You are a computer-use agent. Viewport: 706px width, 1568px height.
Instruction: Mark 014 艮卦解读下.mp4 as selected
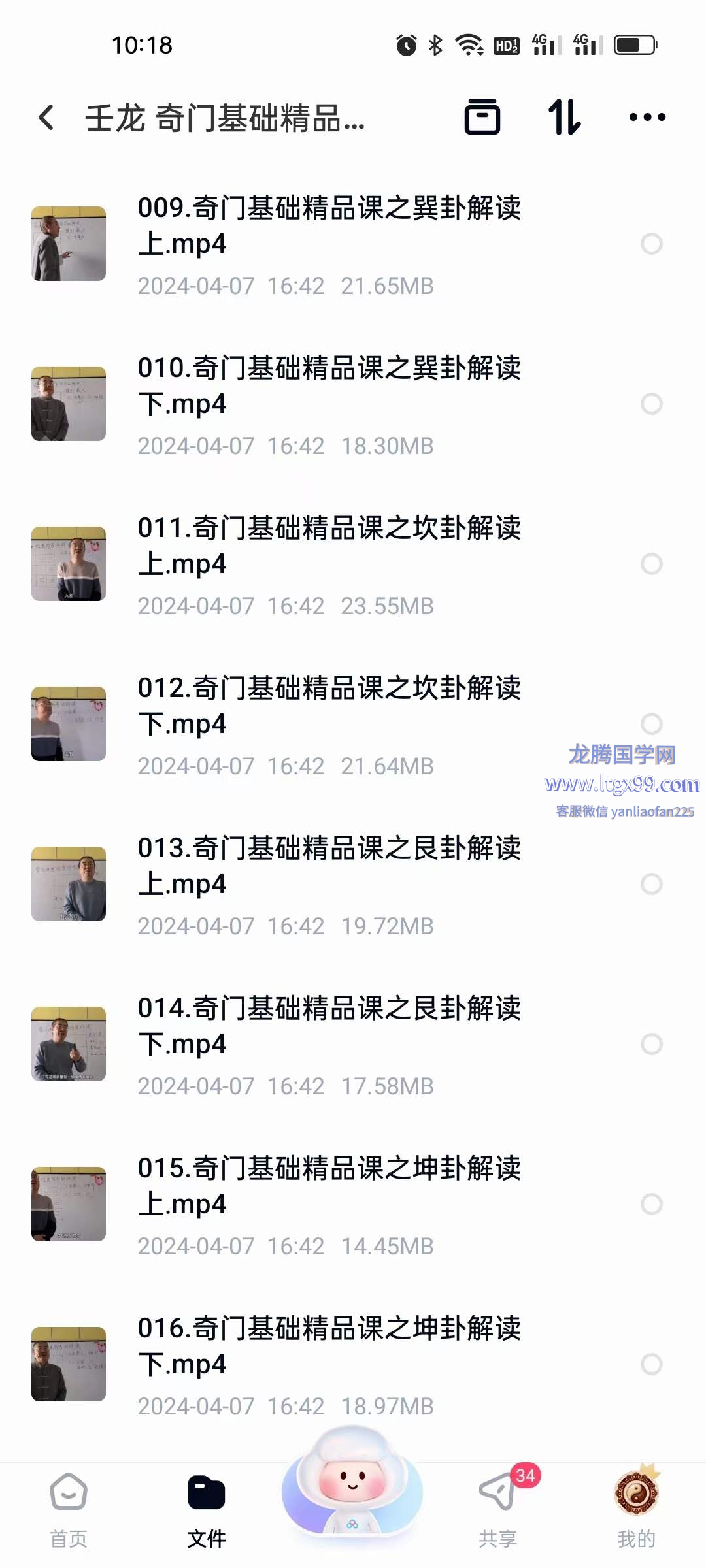[x=651, y=1044]
